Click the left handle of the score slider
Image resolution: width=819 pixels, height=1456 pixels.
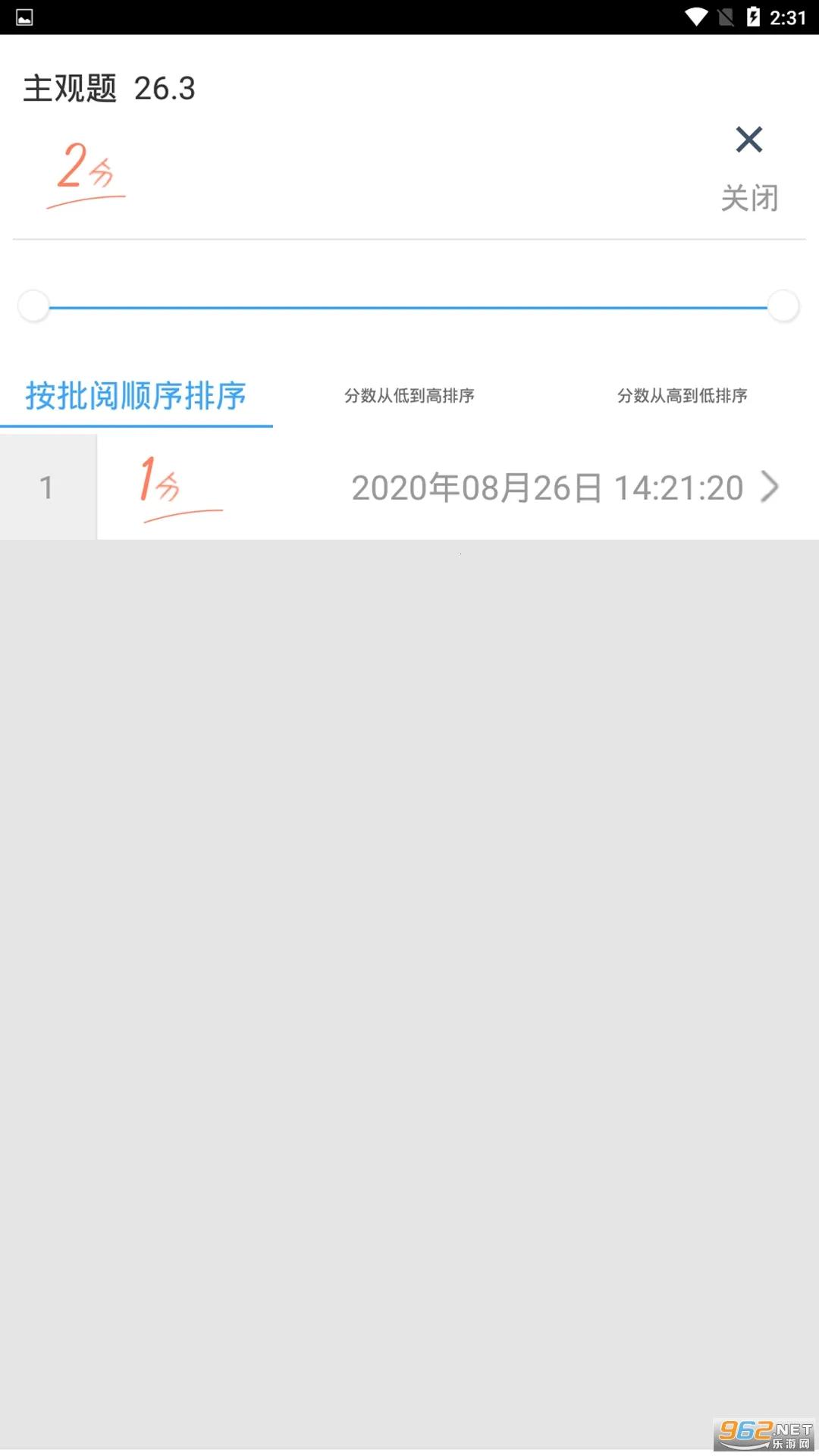pos(33,306)
